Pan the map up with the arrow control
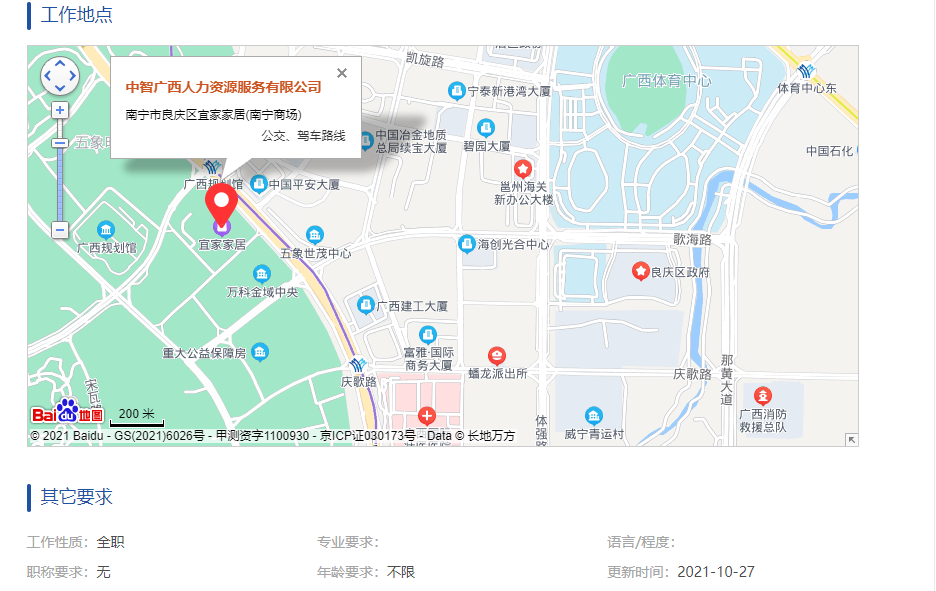Screen dimensions: 936x591 click(x=60, y=63)
